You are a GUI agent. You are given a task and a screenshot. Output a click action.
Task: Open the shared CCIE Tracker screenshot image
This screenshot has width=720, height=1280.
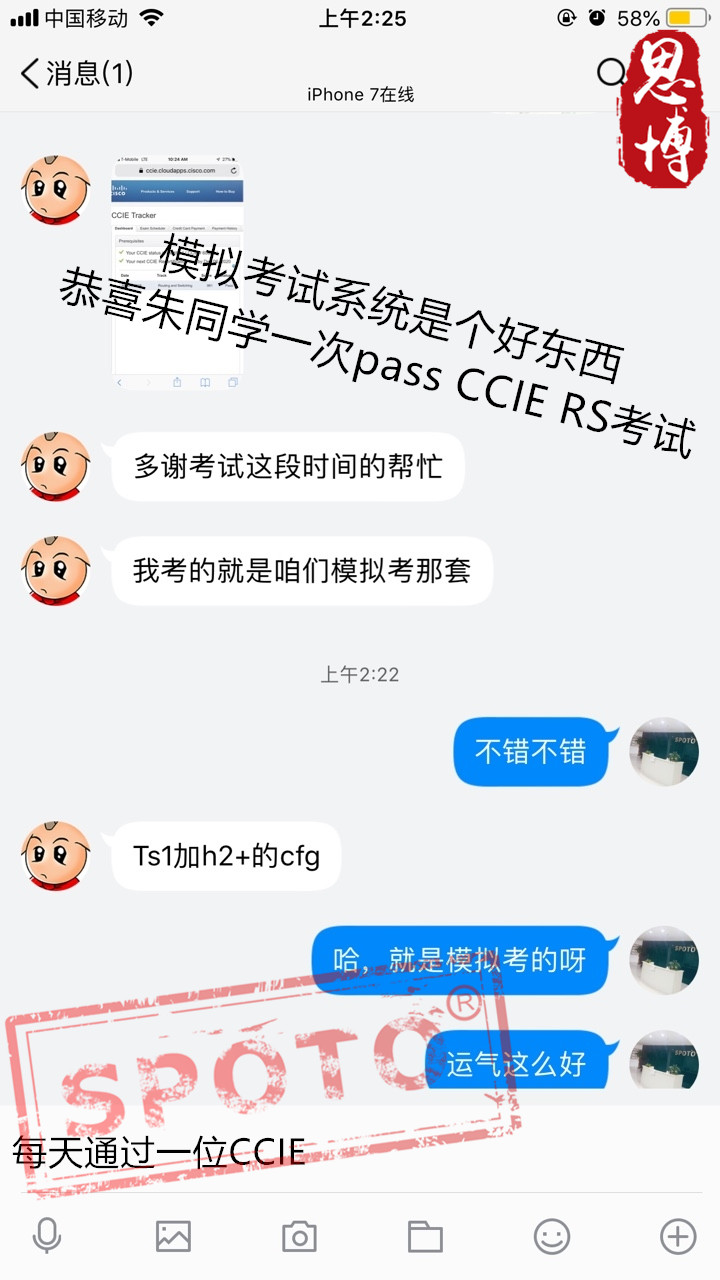177,272
